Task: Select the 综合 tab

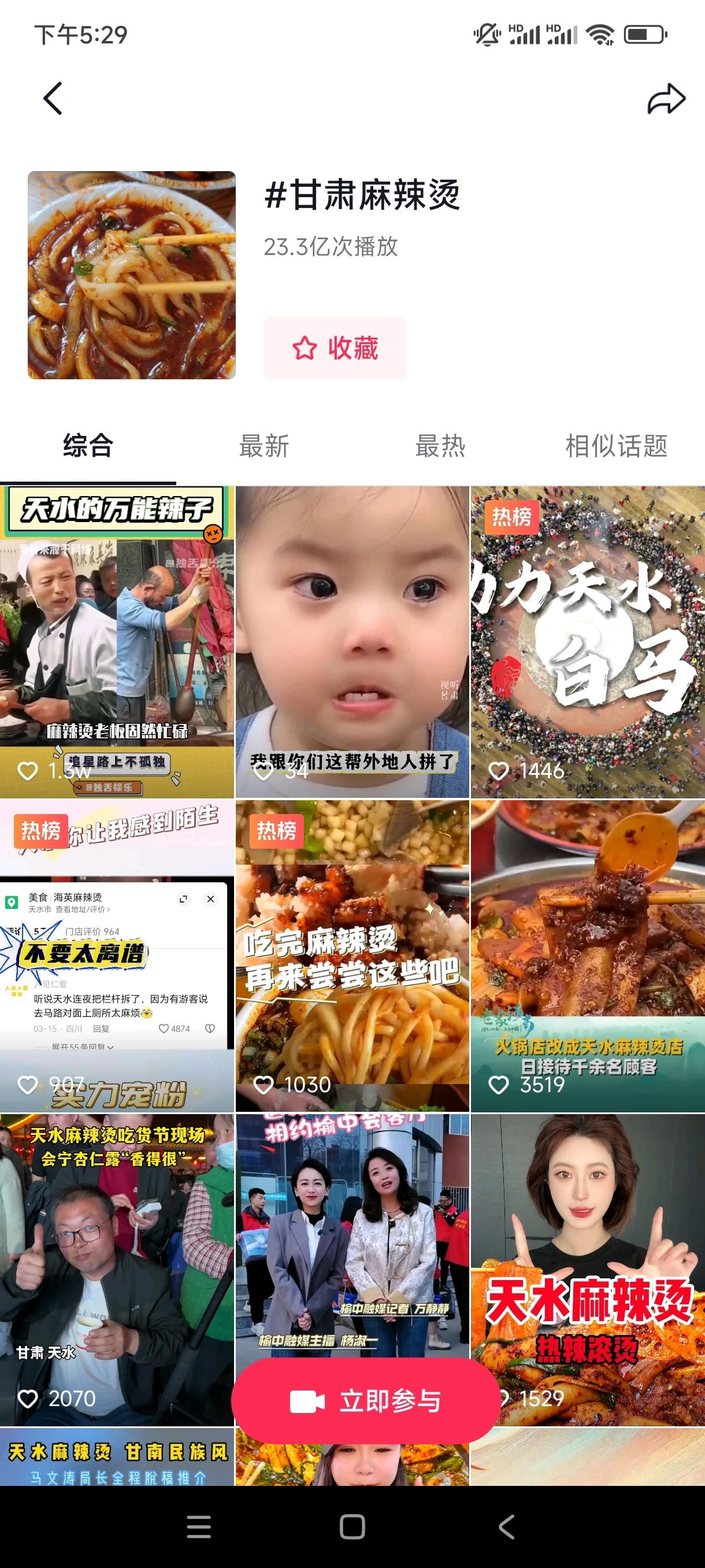Action: pos(88,446)
